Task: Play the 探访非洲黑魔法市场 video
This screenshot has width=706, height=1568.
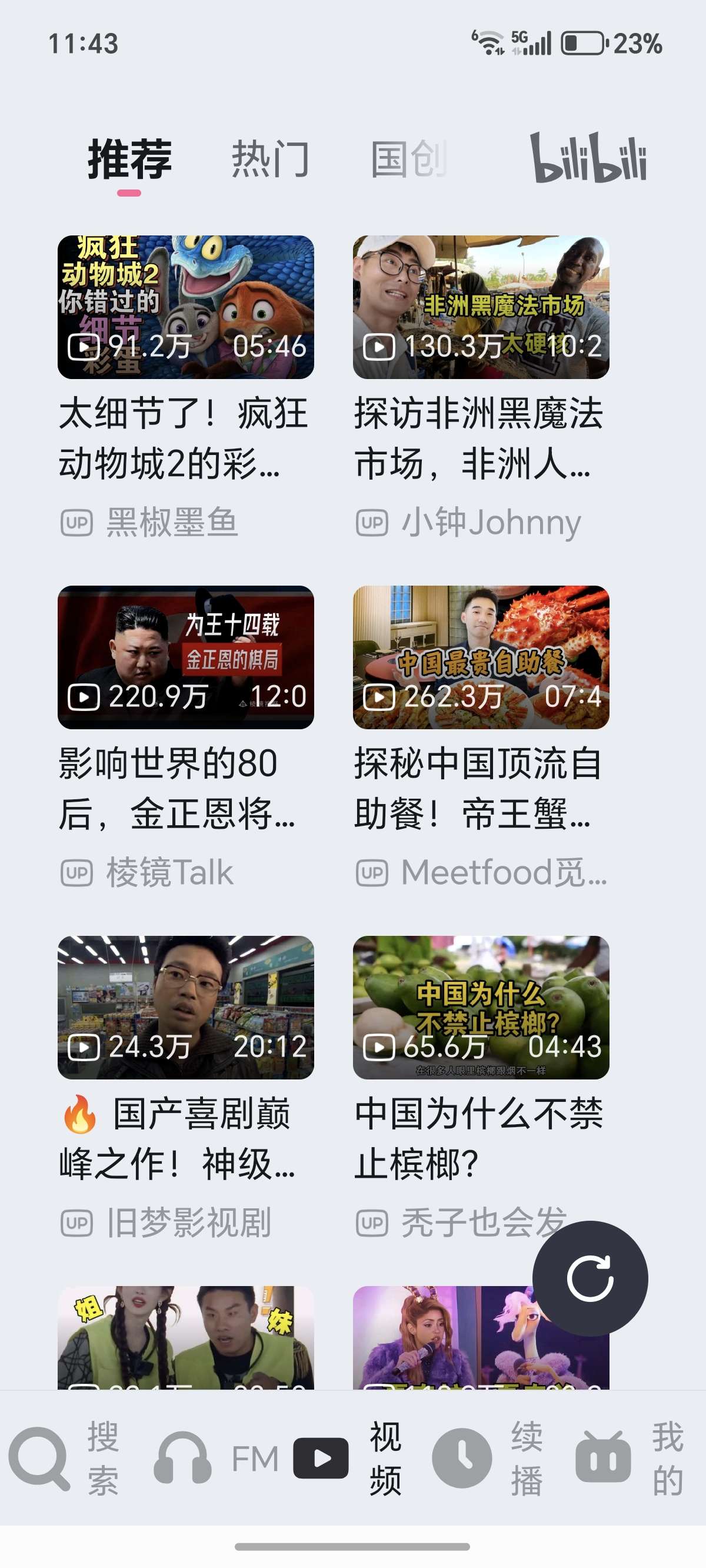Action: click(481, 307)
